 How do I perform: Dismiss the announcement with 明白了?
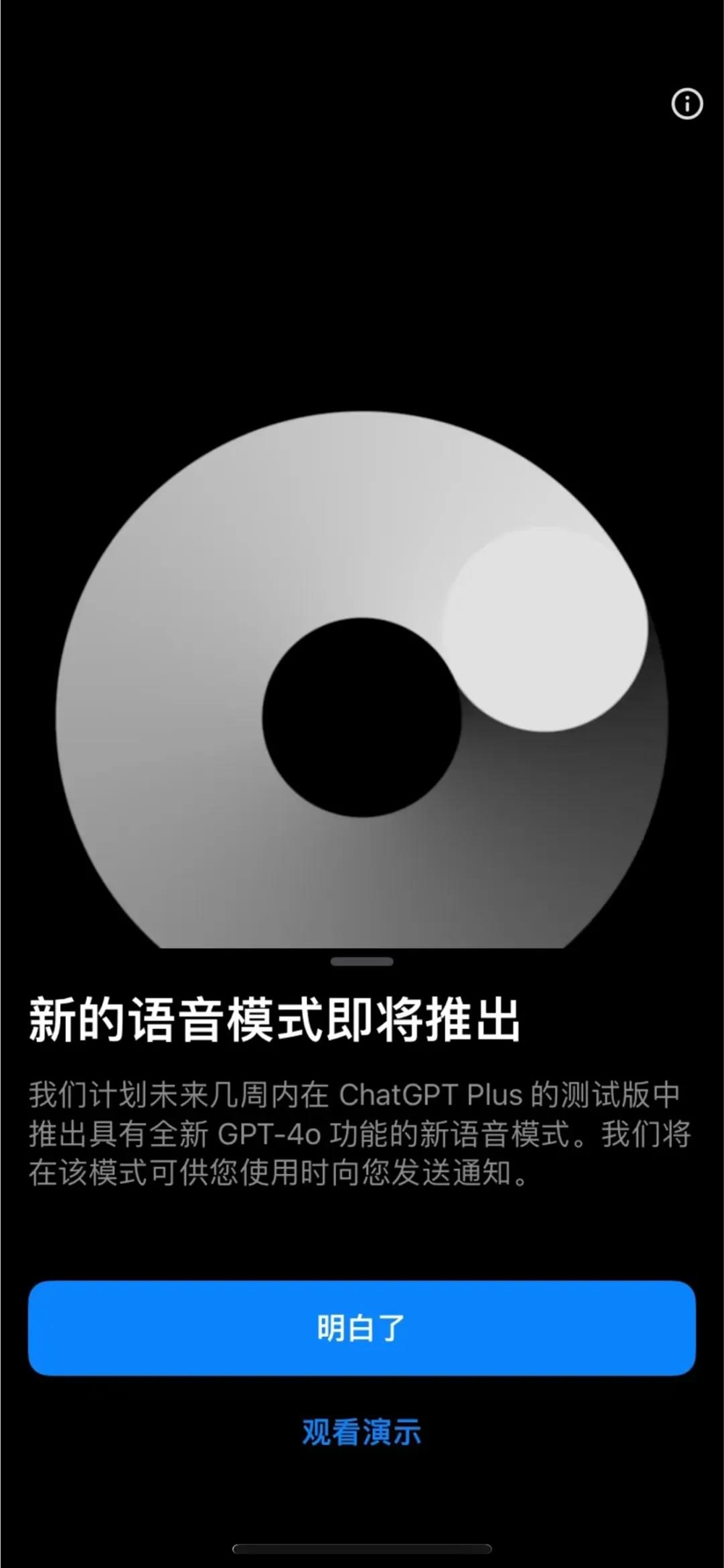pyautogui.click(x=362, y=1326)
